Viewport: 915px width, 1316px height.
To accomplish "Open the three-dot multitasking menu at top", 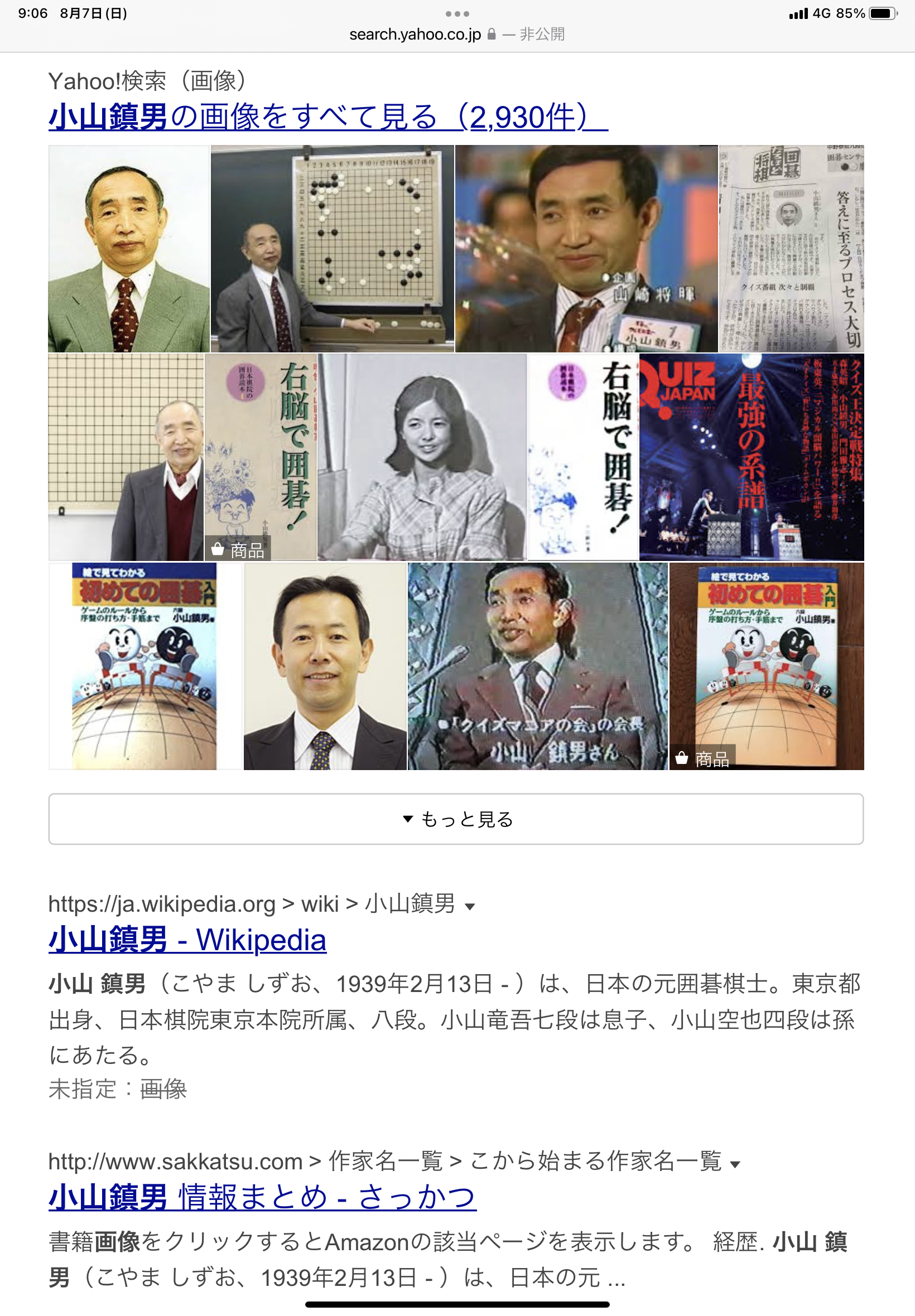I will pyautogui.click(x=457, y=14).
